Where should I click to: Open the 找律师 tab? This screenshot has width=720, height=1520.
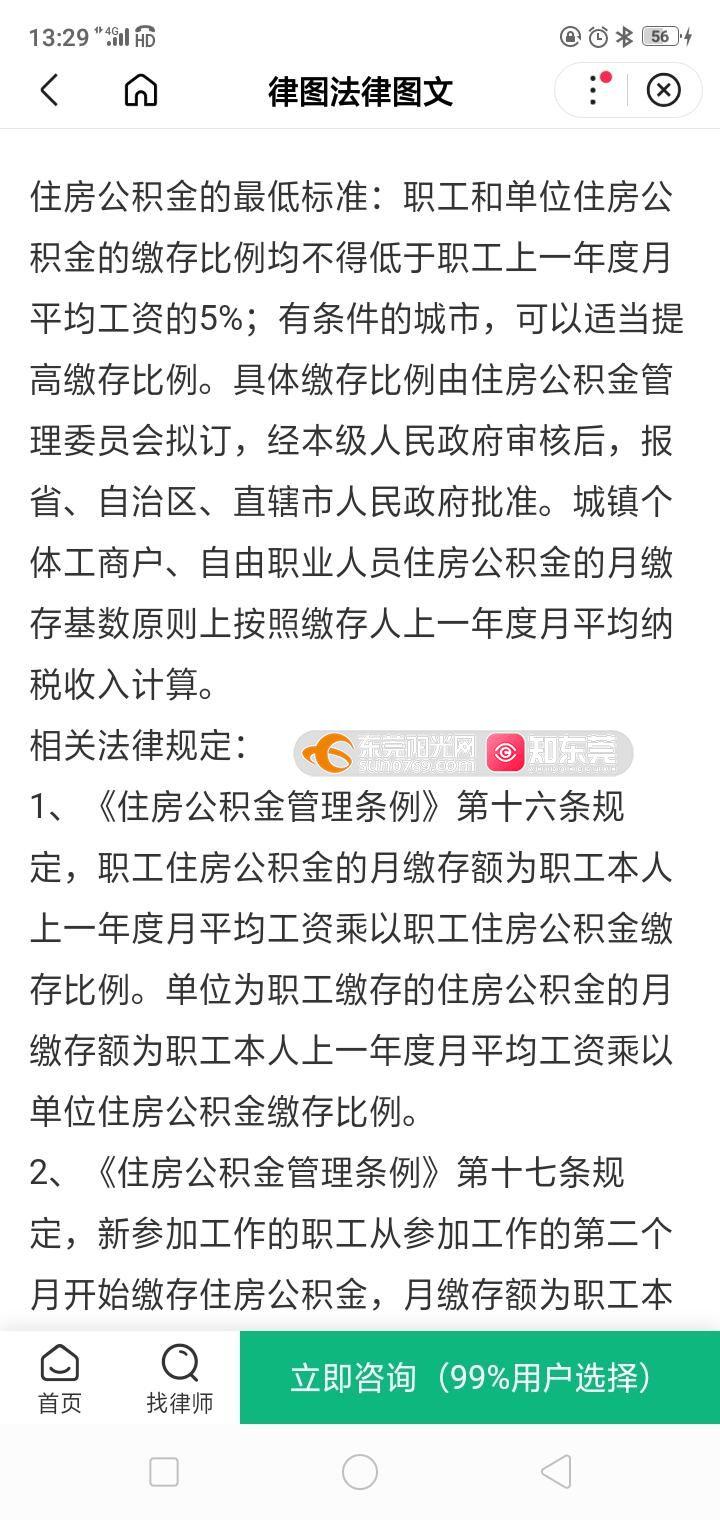pos(180,1379)
